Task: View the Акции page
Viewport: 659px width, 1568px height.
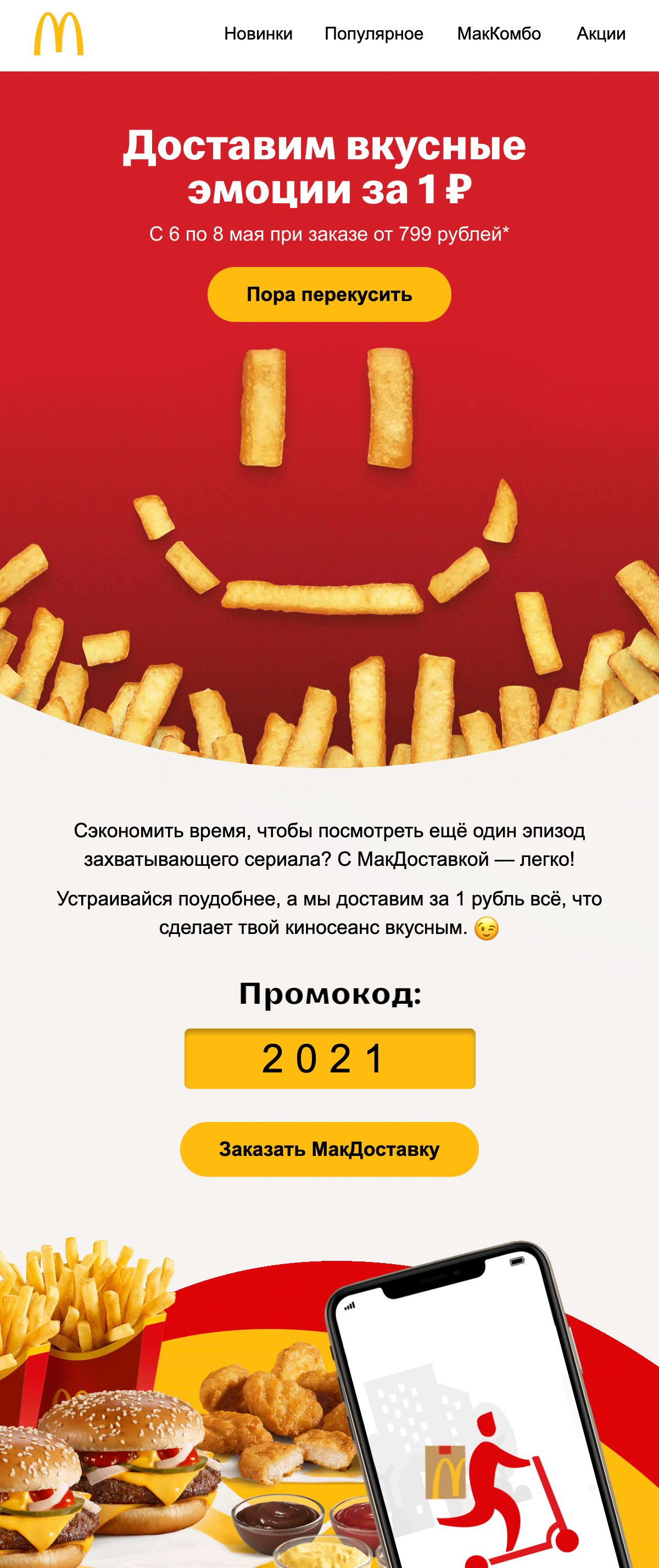Action: 601,34
